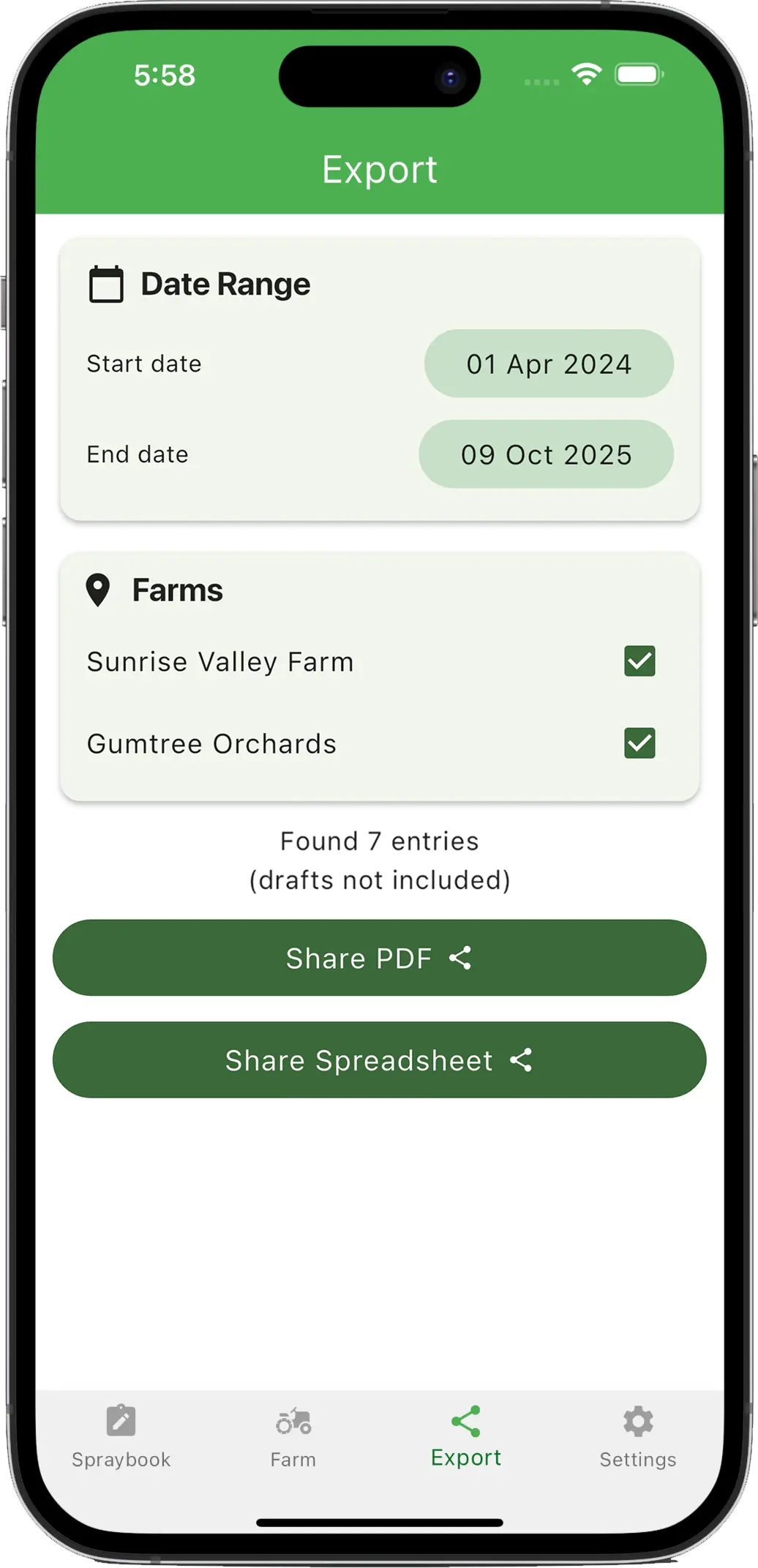Share entries as a spreadsheet
The width and height of the screenshot is (758, 1568).
click(x=379, y=1060)
